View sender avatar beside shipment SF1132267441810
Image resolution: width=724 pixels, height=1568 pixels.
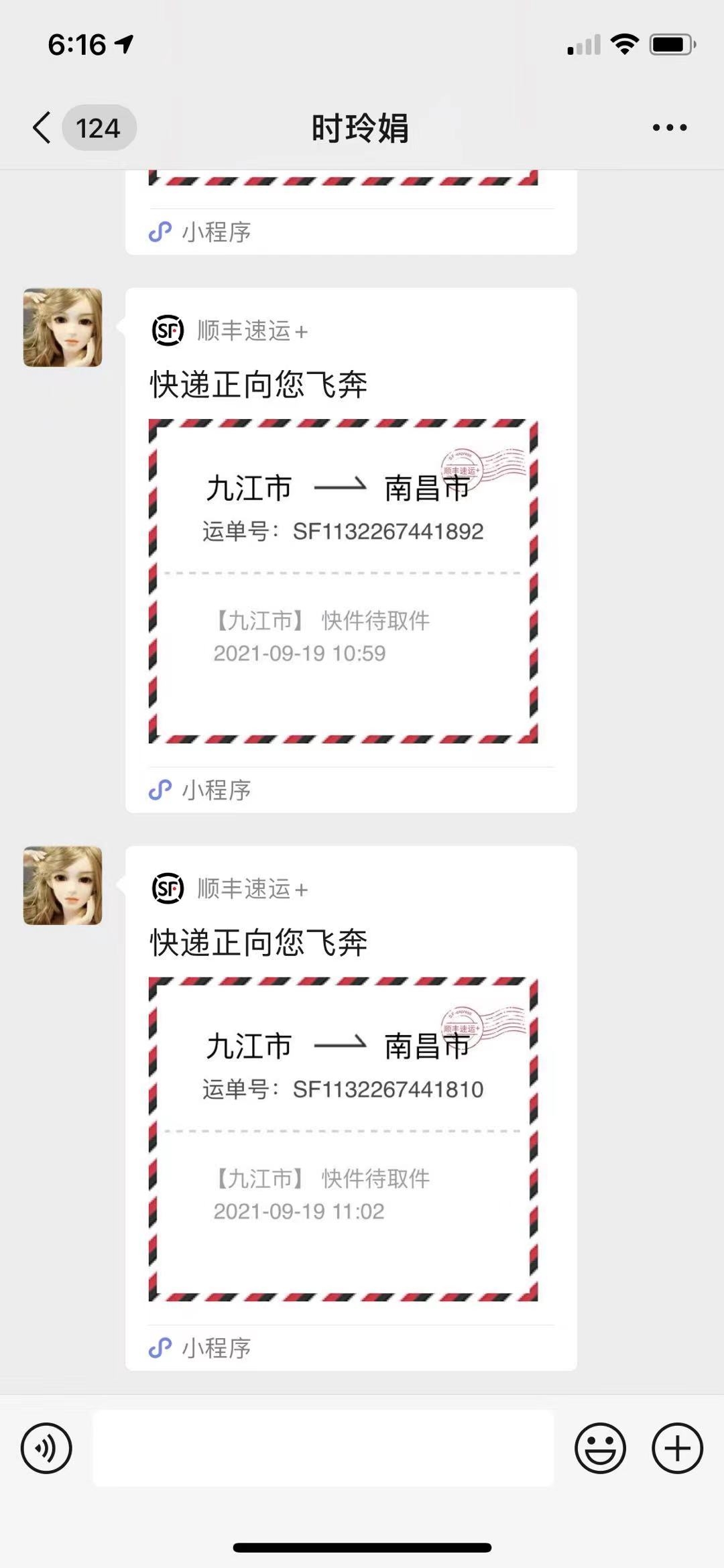[x=63, y=886]
